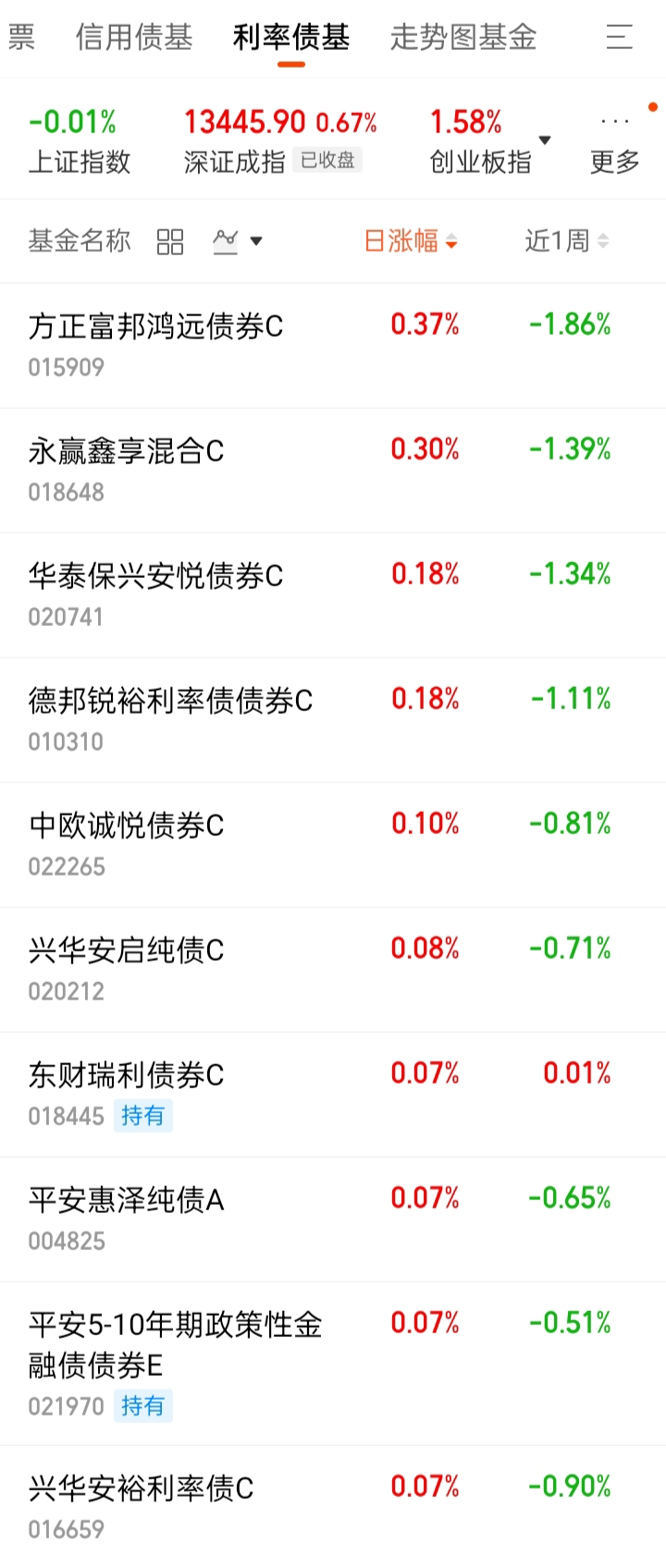Image resolution: width=666 pixels, height=1568 pixels.
Task: Expand the 创业板指 dropdown arrow
Action: coord(545,141)
